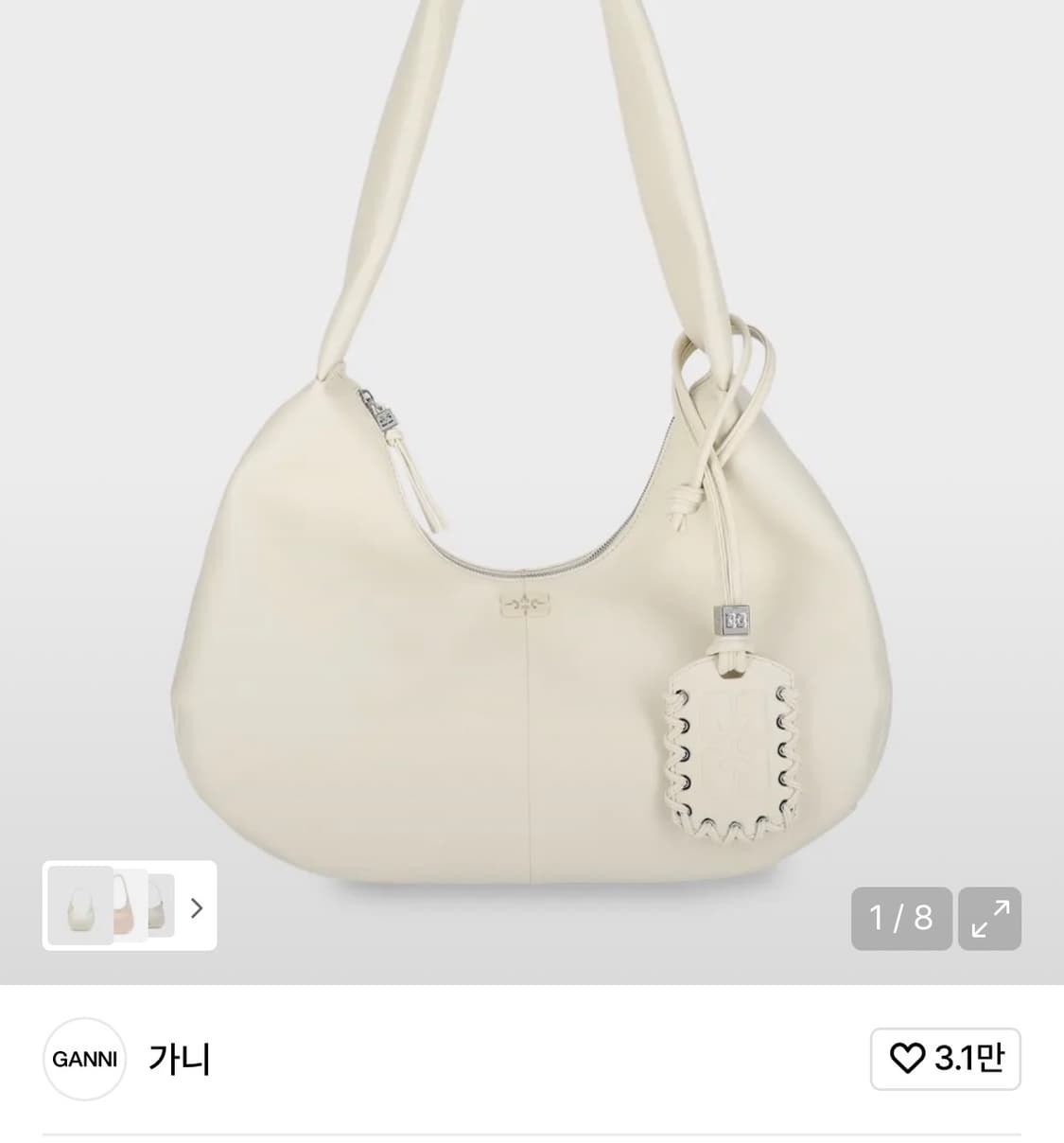The height and width of the screenshot is (1143, 1064).
Task: Click the 3.1만 likes count
Action: click(x=968, y=1060)
